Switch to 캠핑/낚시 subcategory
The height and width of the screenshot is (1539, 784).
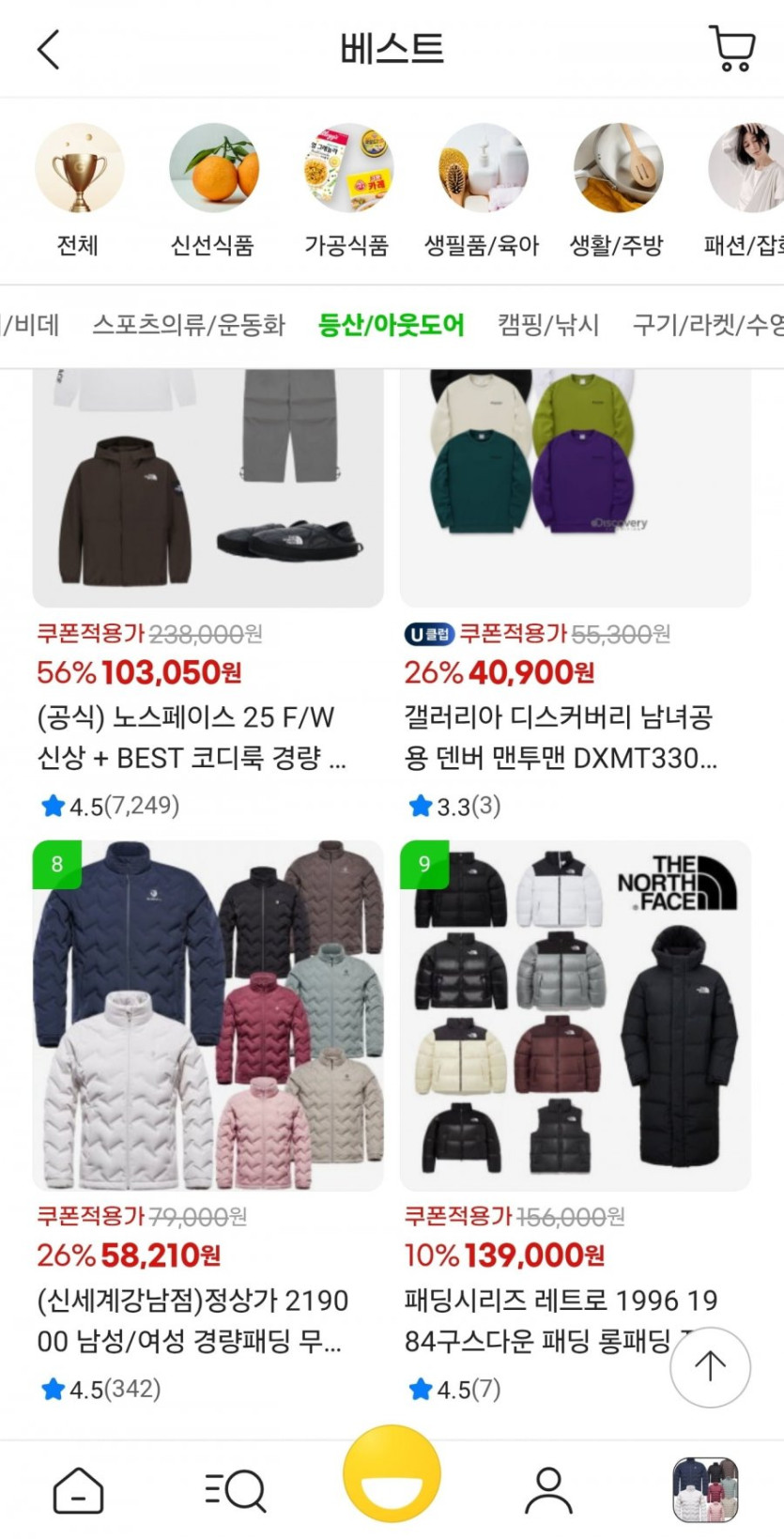point(548,325)
